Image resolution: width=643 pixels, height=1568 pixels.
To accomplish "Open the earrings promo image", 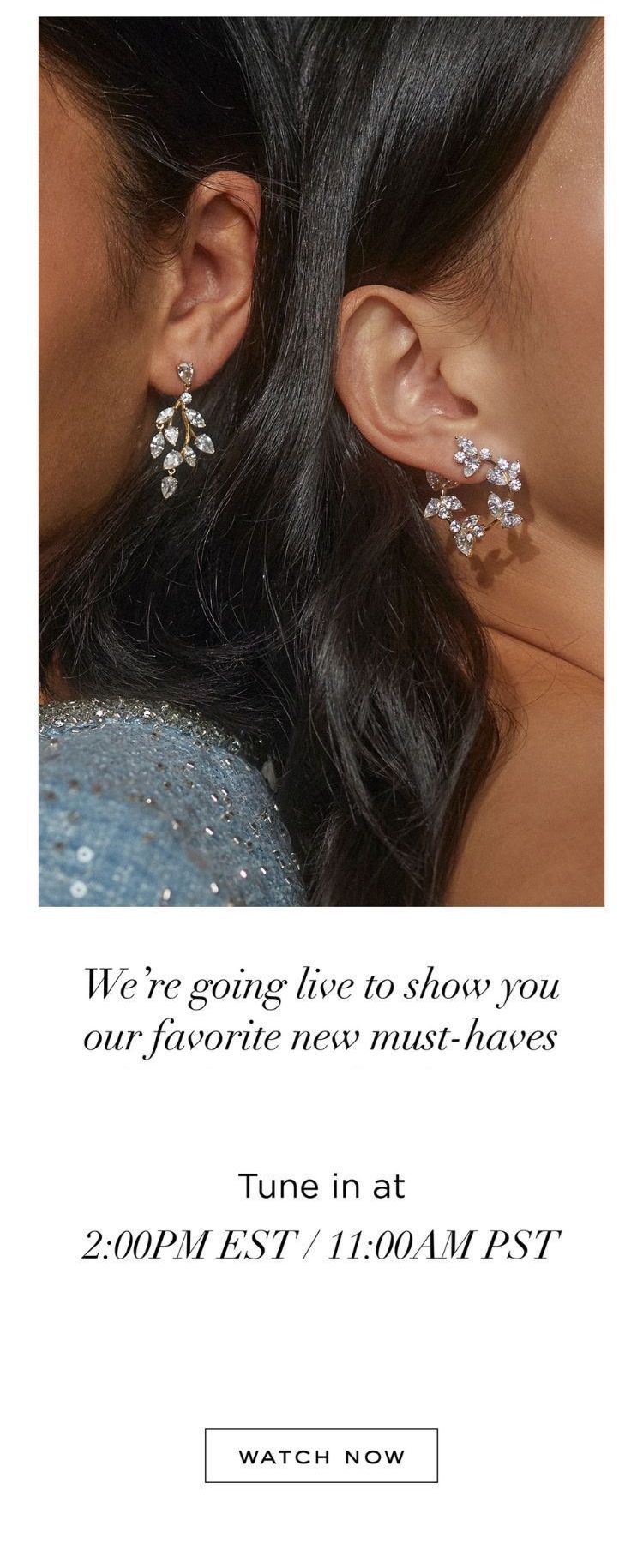I will pyautogui.click(x=321, y=461).
